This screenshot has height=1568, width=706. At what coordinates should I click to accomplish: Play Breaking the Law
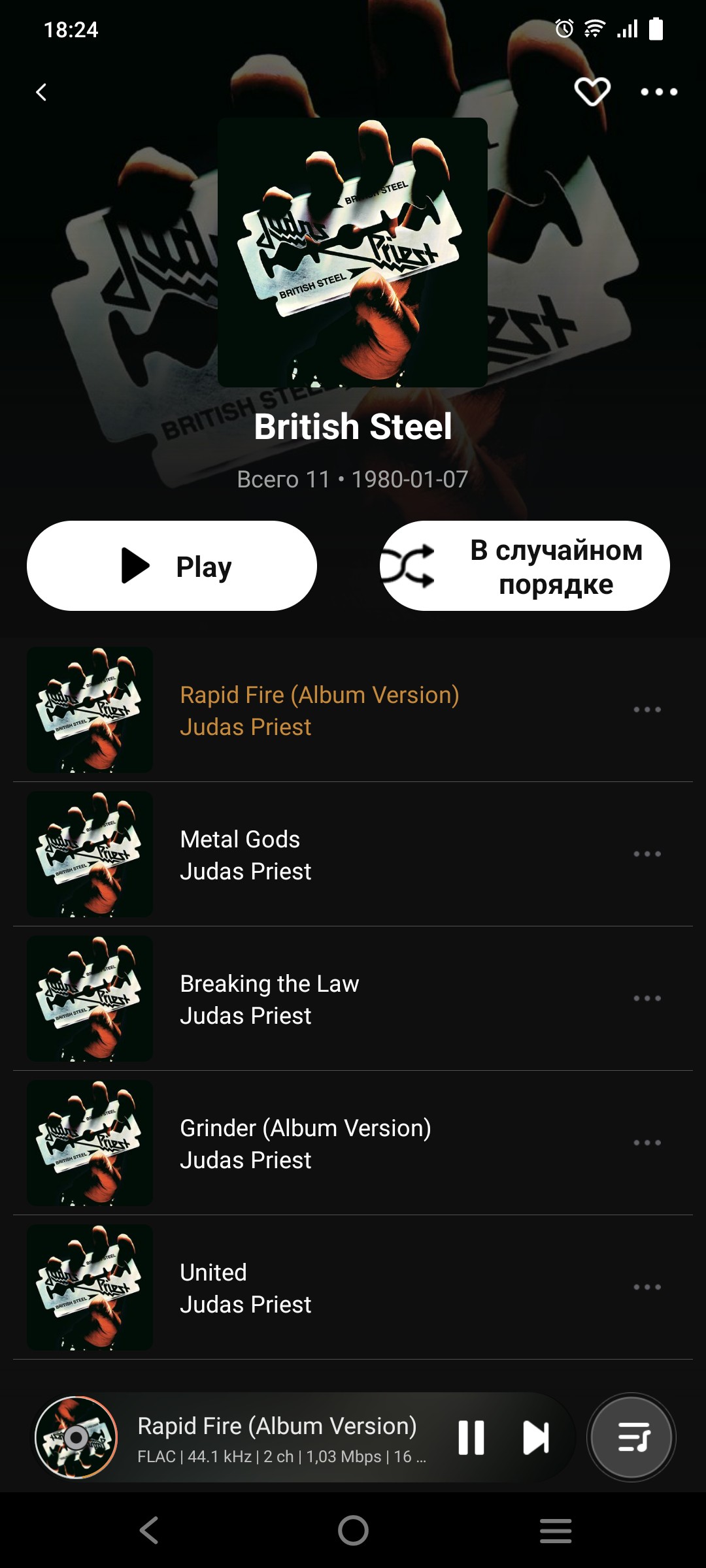pos(353,999)
